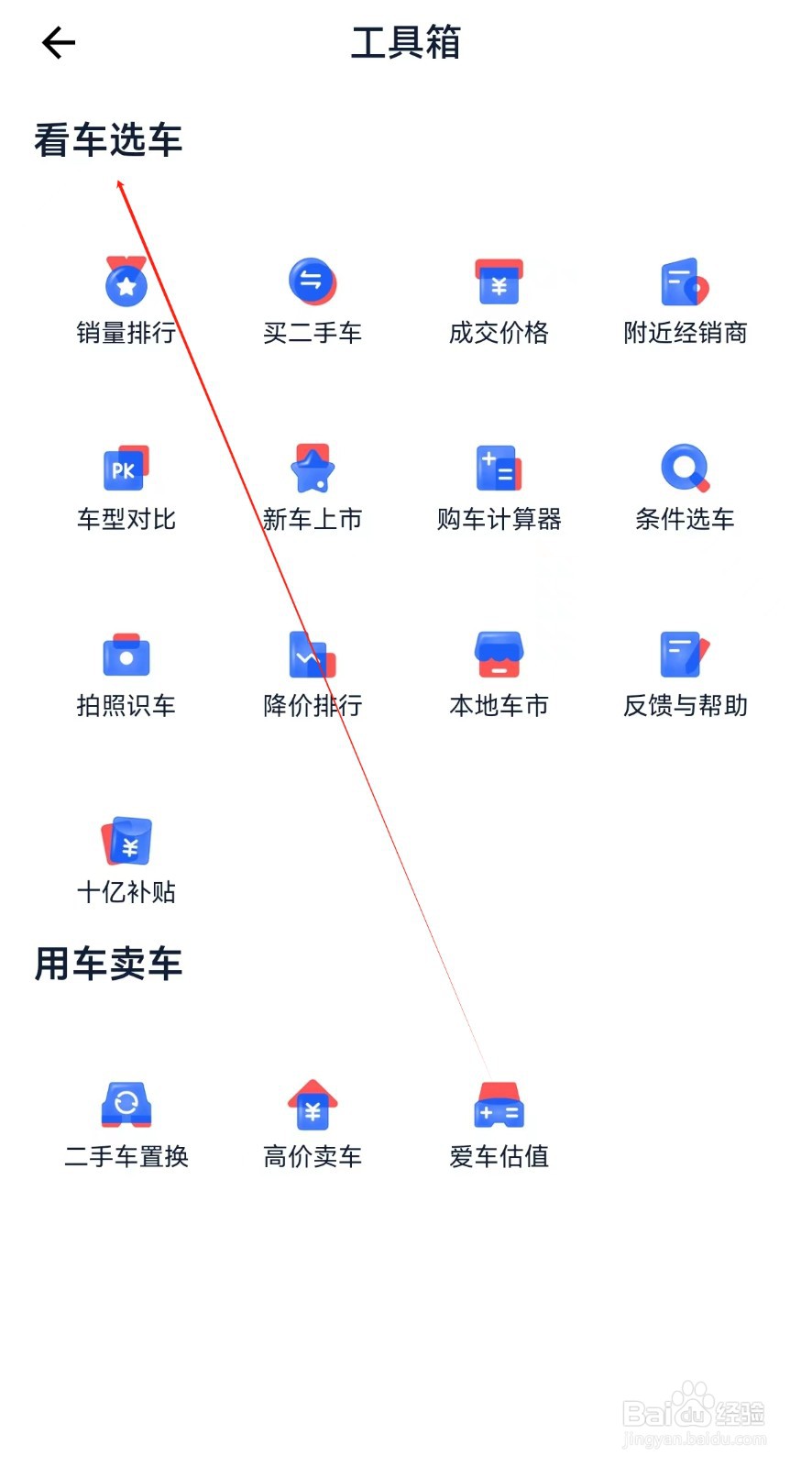Click the 爱车估值 valuation icon

tap(498, 1119)
